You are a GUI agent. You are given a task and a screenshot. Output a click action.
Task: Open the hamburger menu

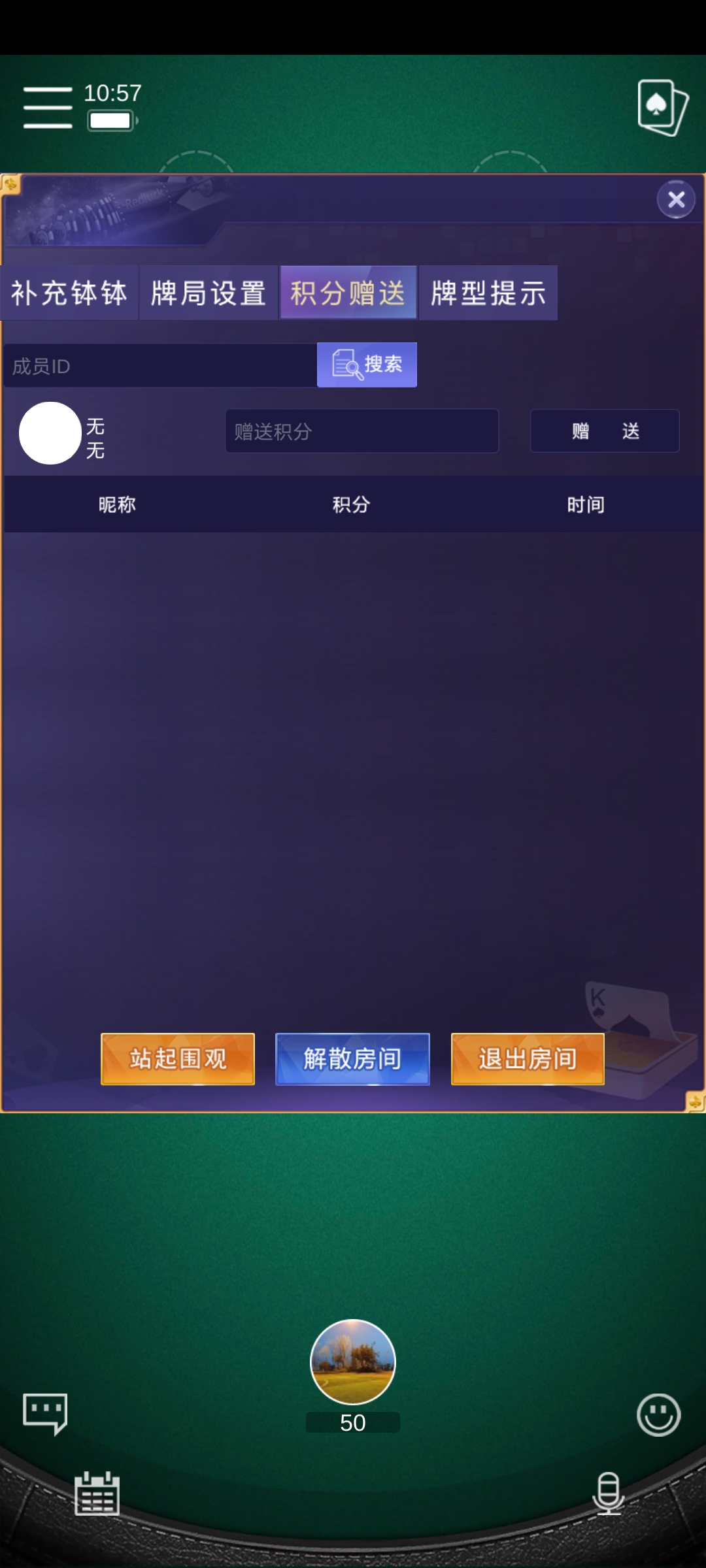48,108
